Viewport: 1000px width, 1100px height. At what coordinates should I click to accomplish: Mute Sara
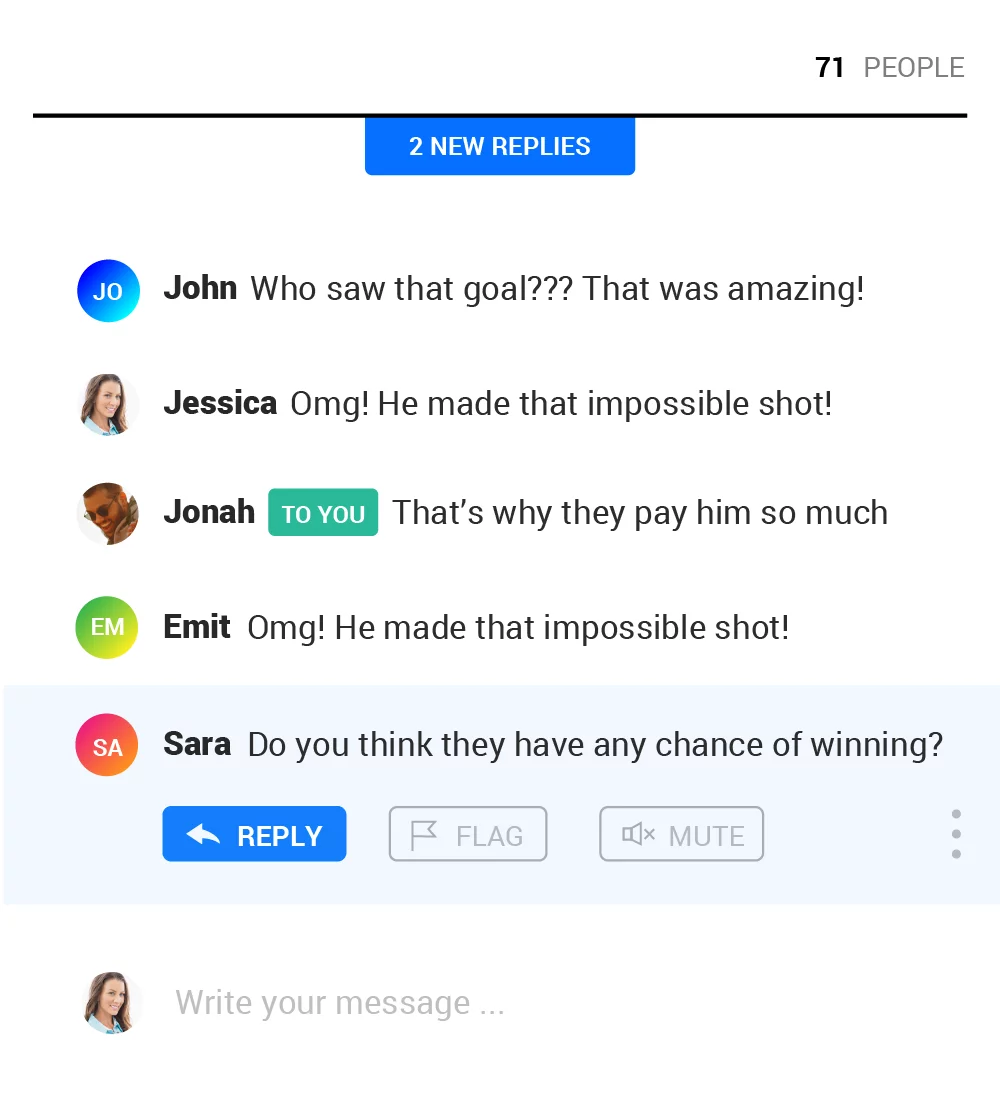tap(681, 834)
